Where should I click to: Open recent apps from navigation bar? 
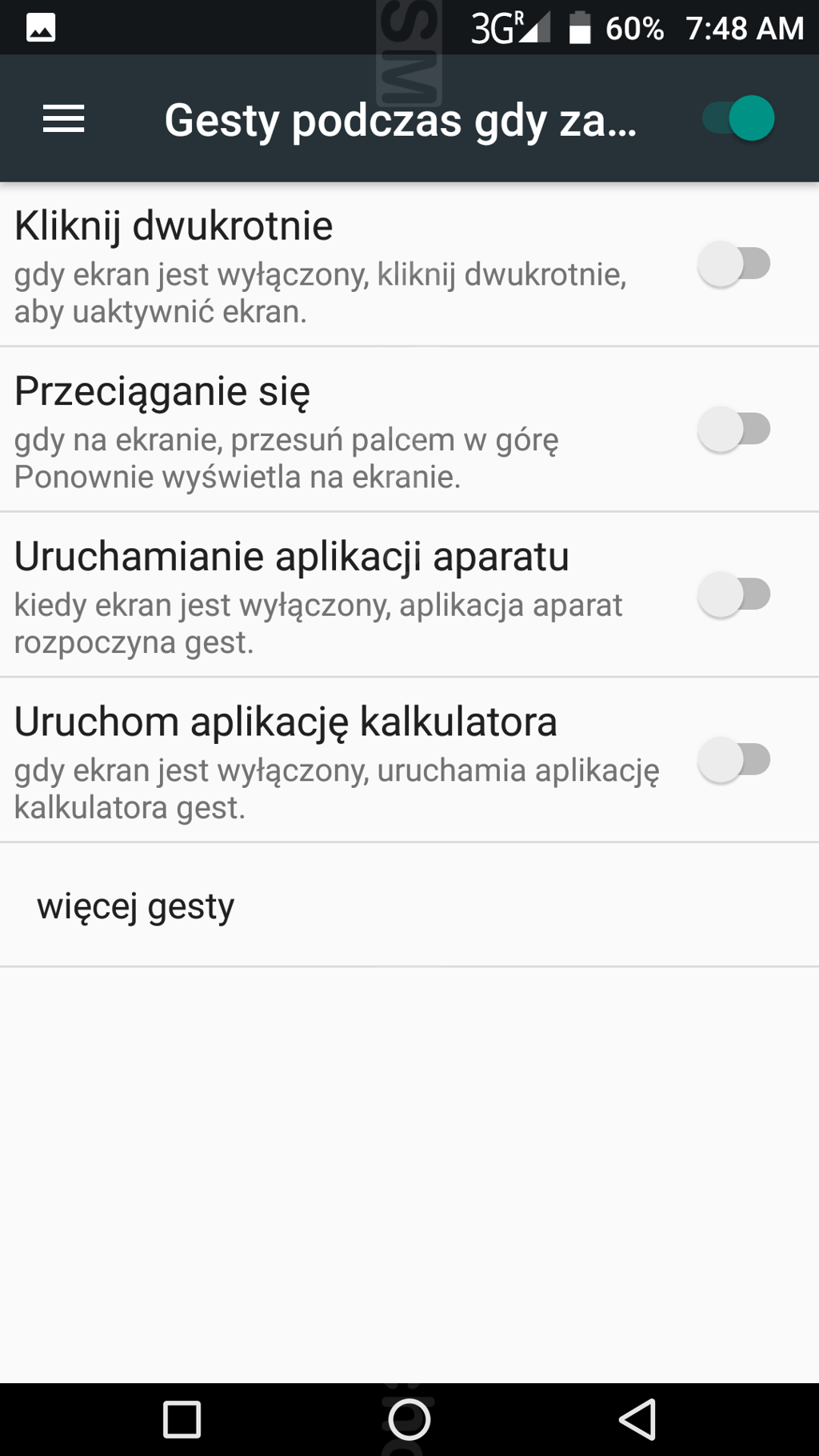(x=182, y=1420)
